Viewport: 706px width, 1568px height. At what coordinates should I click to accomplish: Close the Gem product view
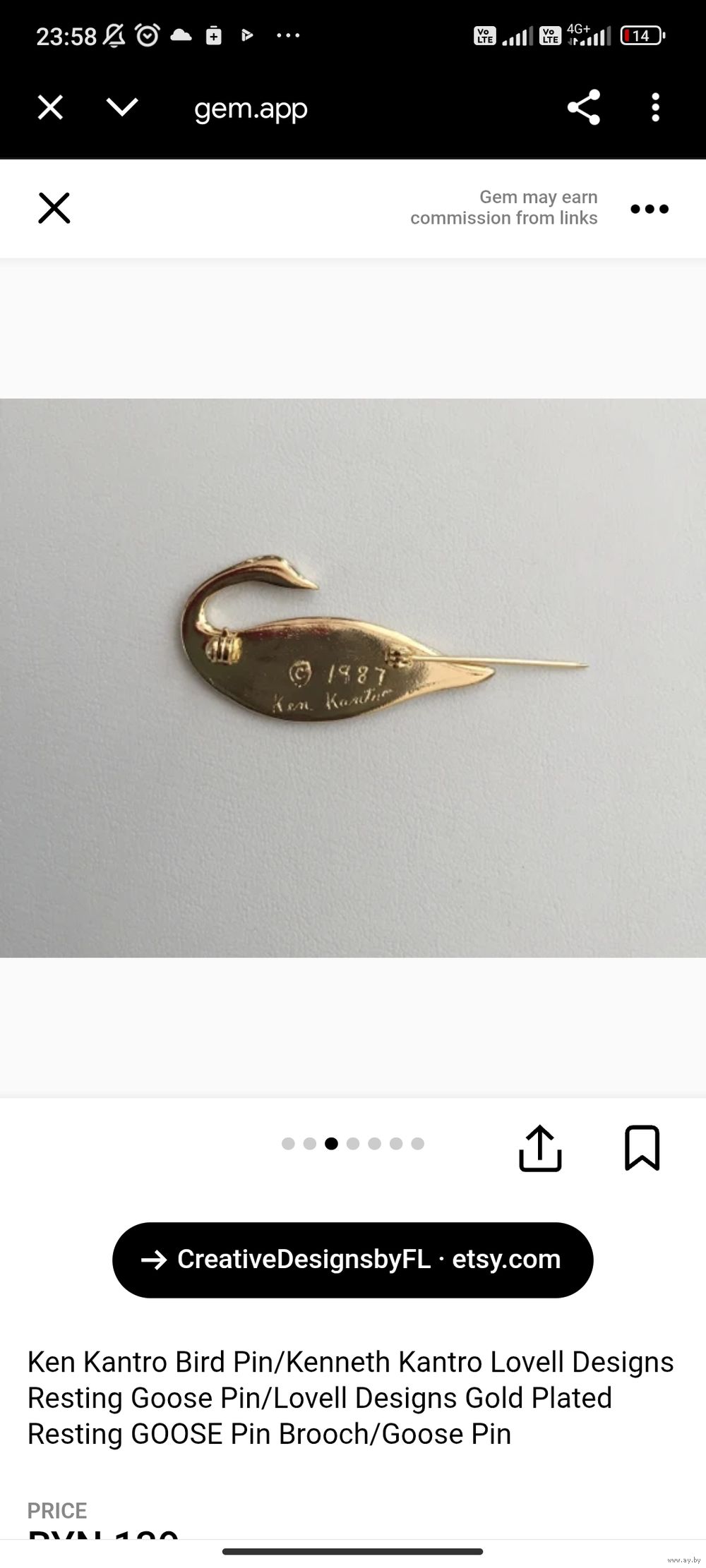[54, 208]
